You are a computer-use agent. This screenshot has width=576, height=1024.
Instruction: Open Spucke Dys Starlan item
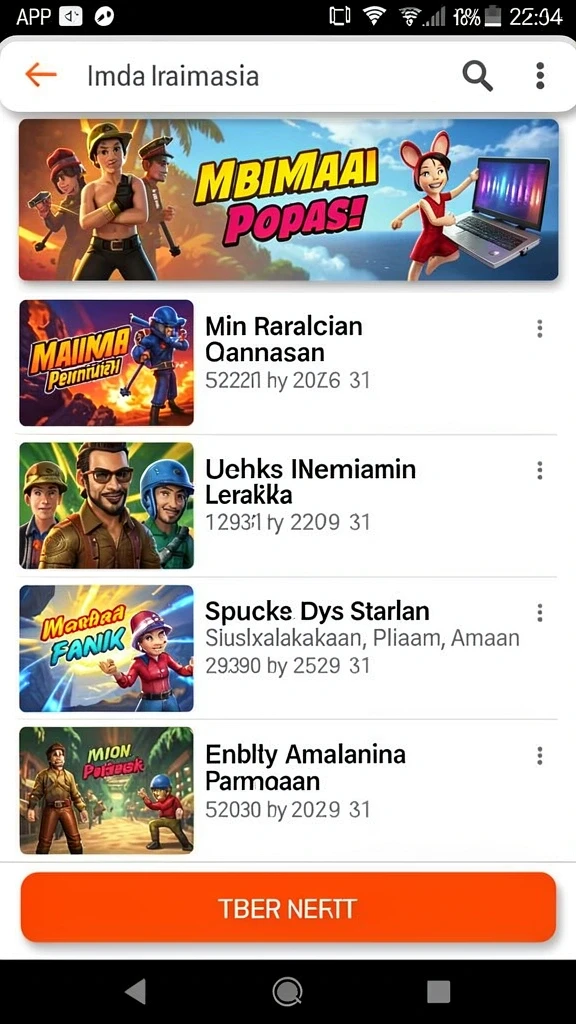288,648
